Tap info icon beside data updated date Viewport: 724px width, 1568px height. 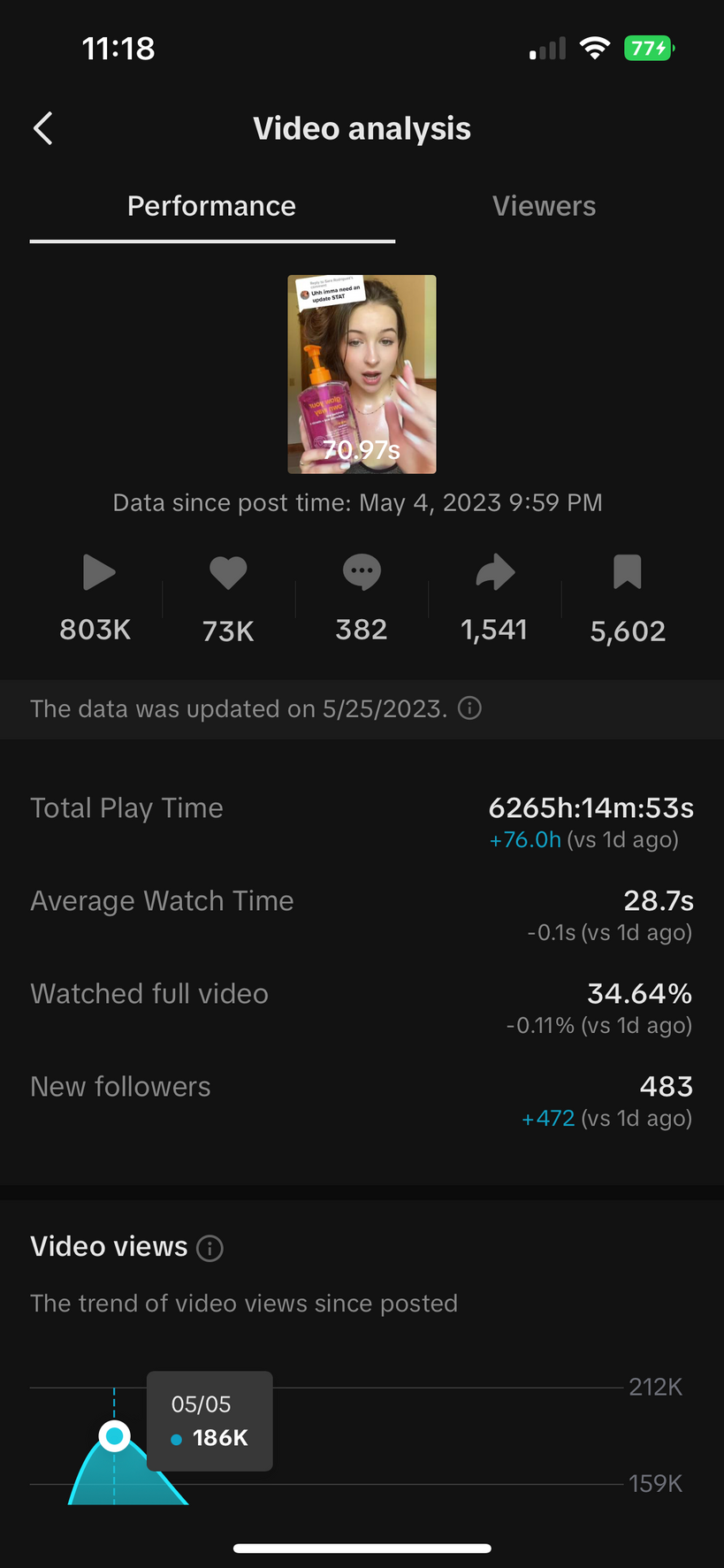470,708
